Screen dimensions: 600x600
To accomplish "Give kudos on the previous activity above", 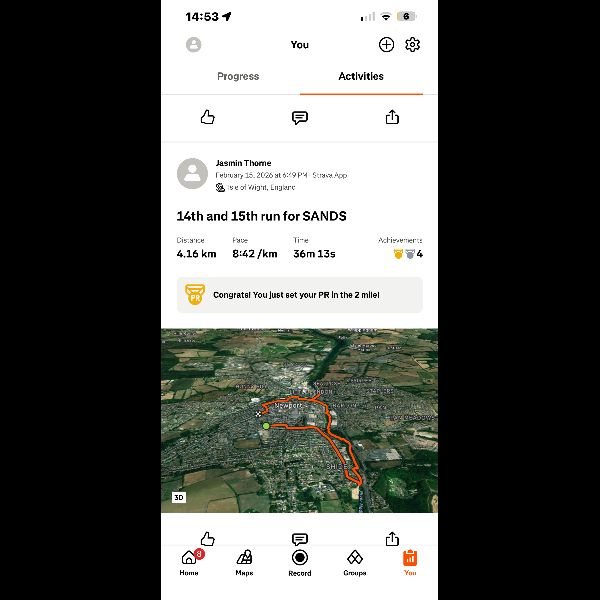I will pyautogui.click(x=208, y=117).
